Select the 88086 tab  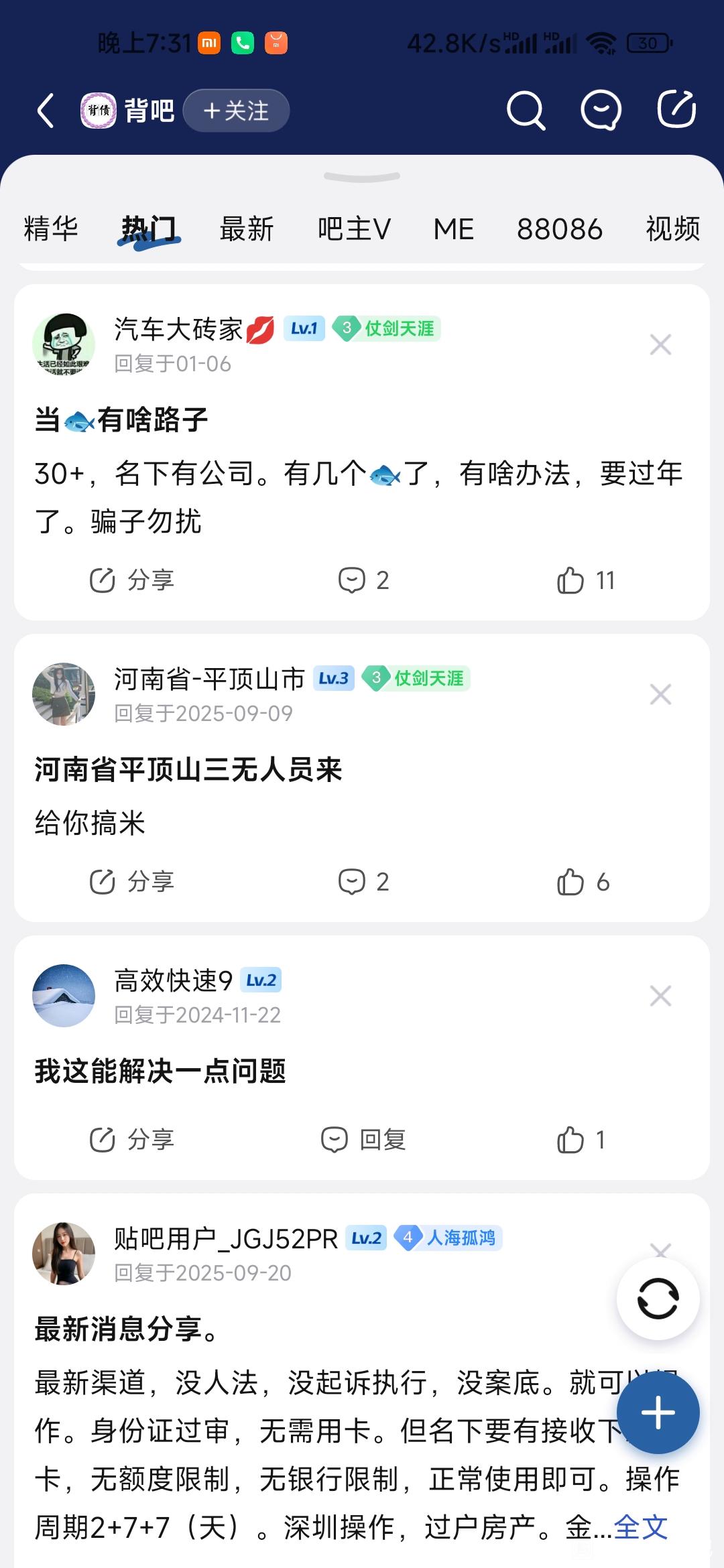pyautogui.click(x=560, y=229)
